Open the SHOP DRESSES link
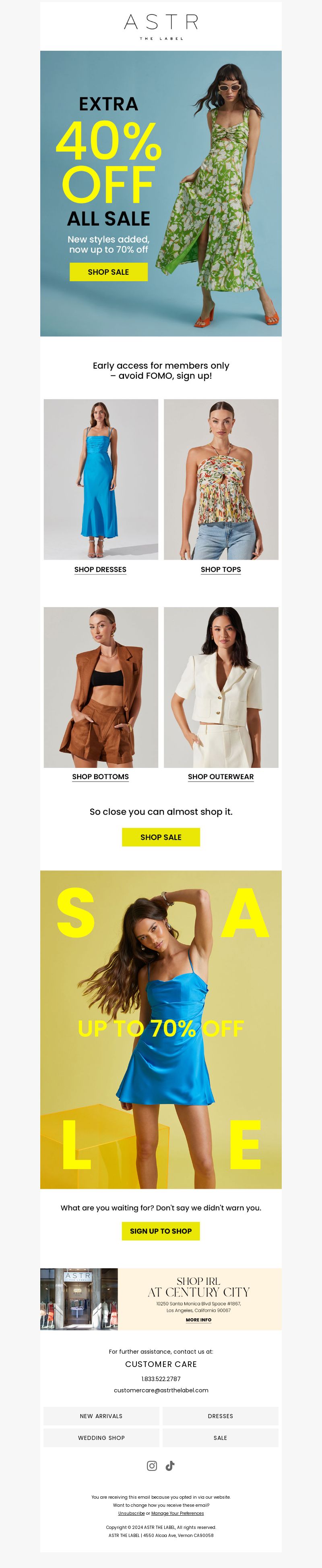 point(101,569)
